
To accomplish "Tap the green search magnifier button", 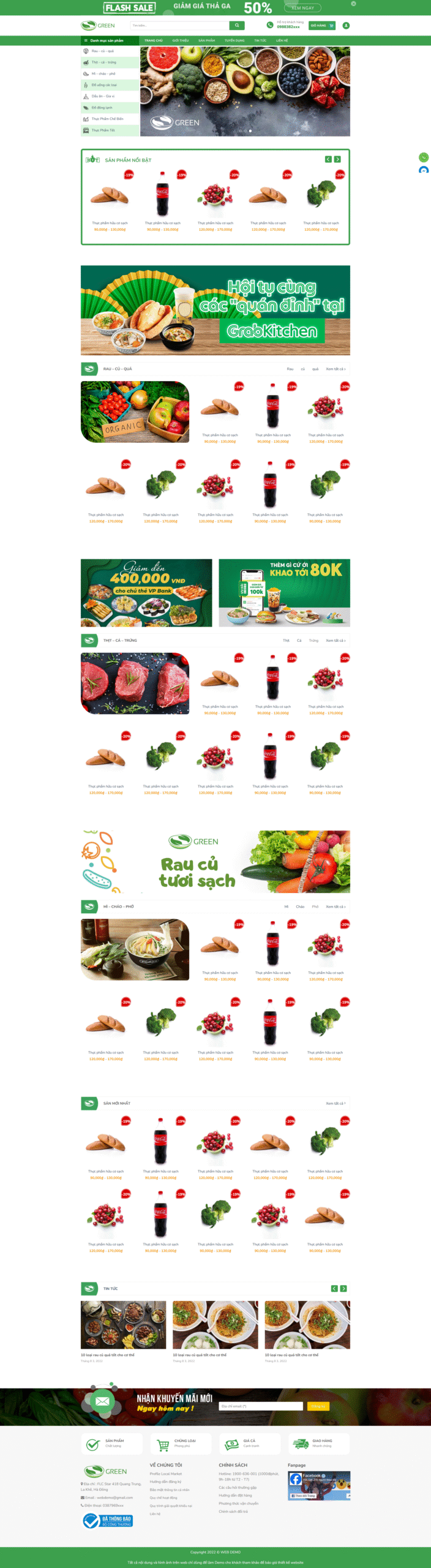I will [x=237, y=26].
